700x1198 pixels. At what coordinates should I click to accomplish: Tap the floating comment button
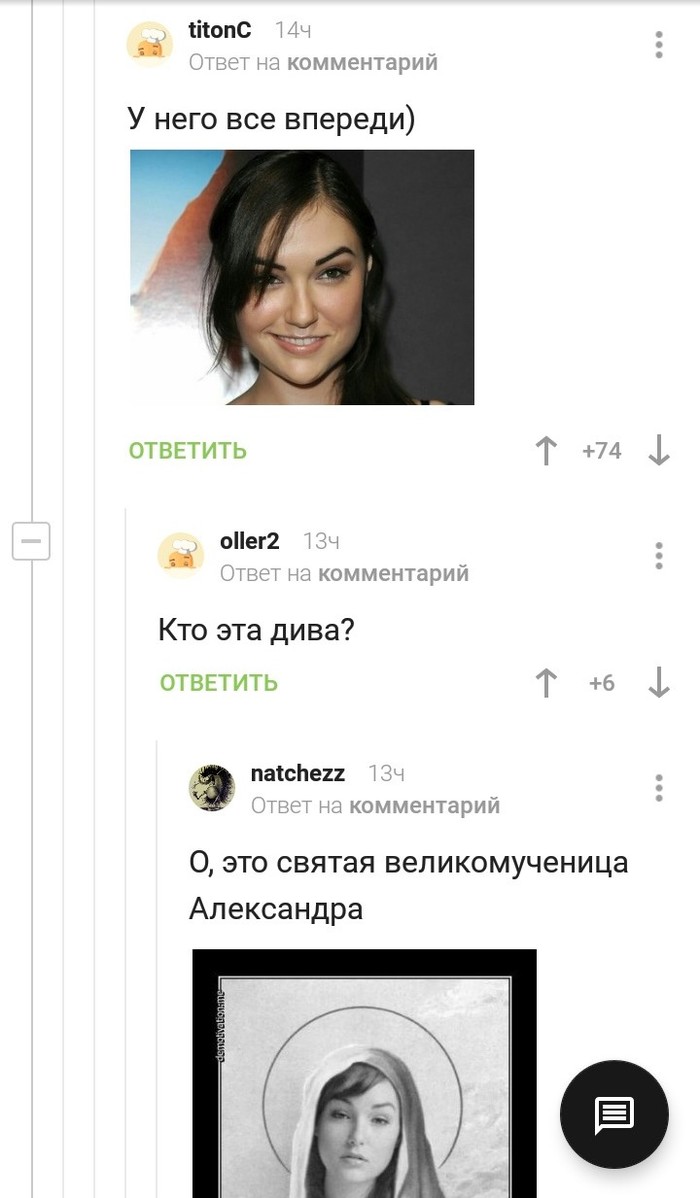(613, 1114)
